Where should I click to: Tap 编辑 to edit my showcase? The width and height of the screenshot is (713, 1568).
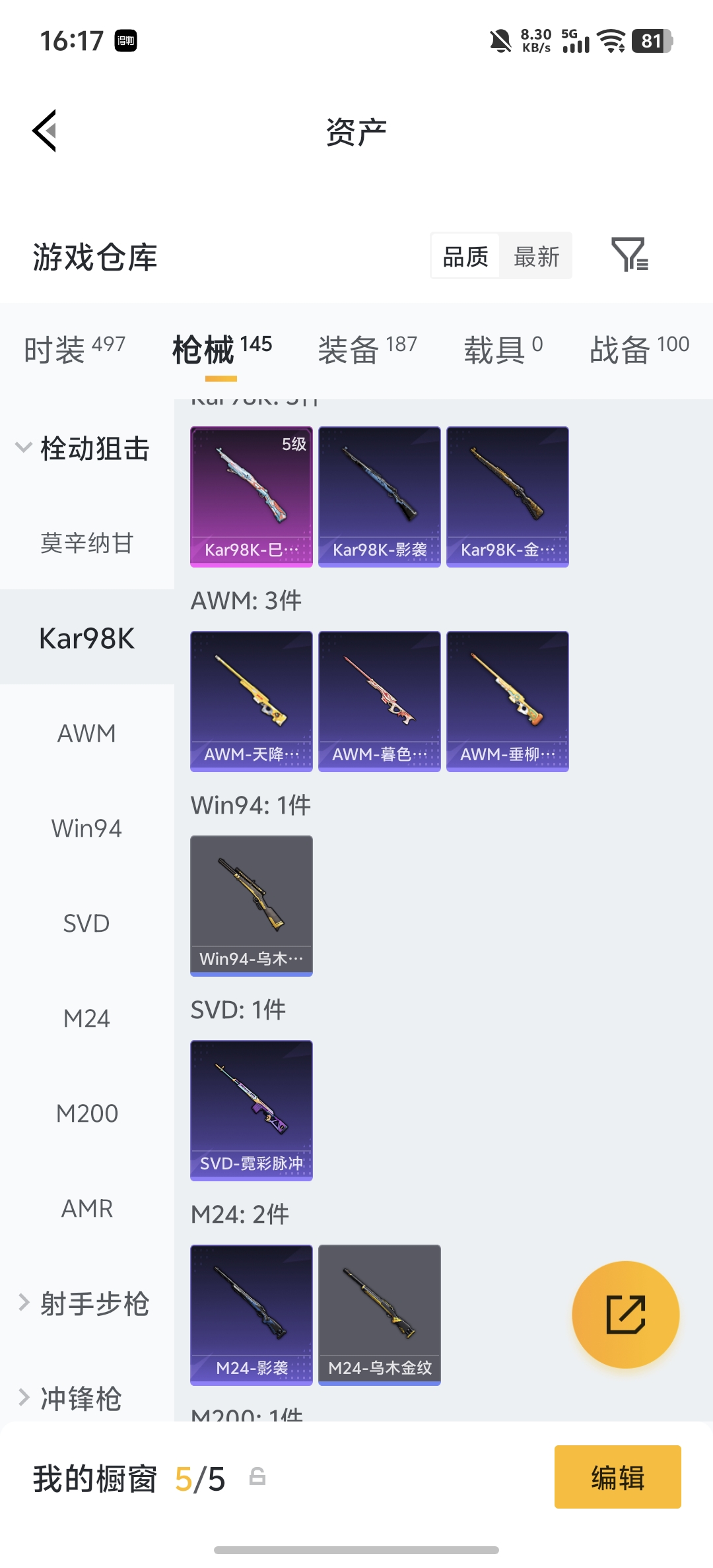(x=617, y=1477)
